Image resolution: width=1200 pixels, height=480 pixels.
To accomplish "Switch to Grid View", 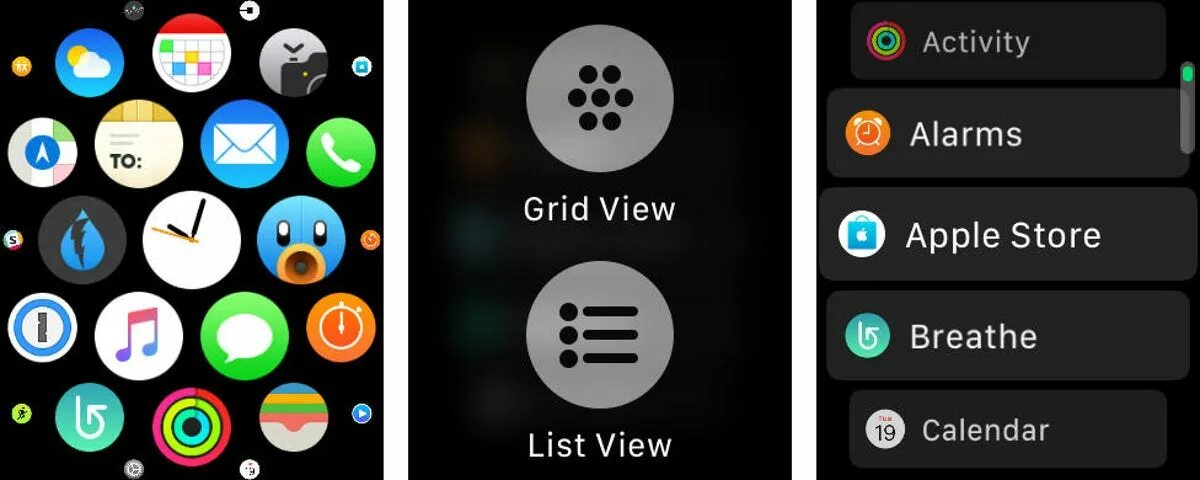I will pos(599,99).
